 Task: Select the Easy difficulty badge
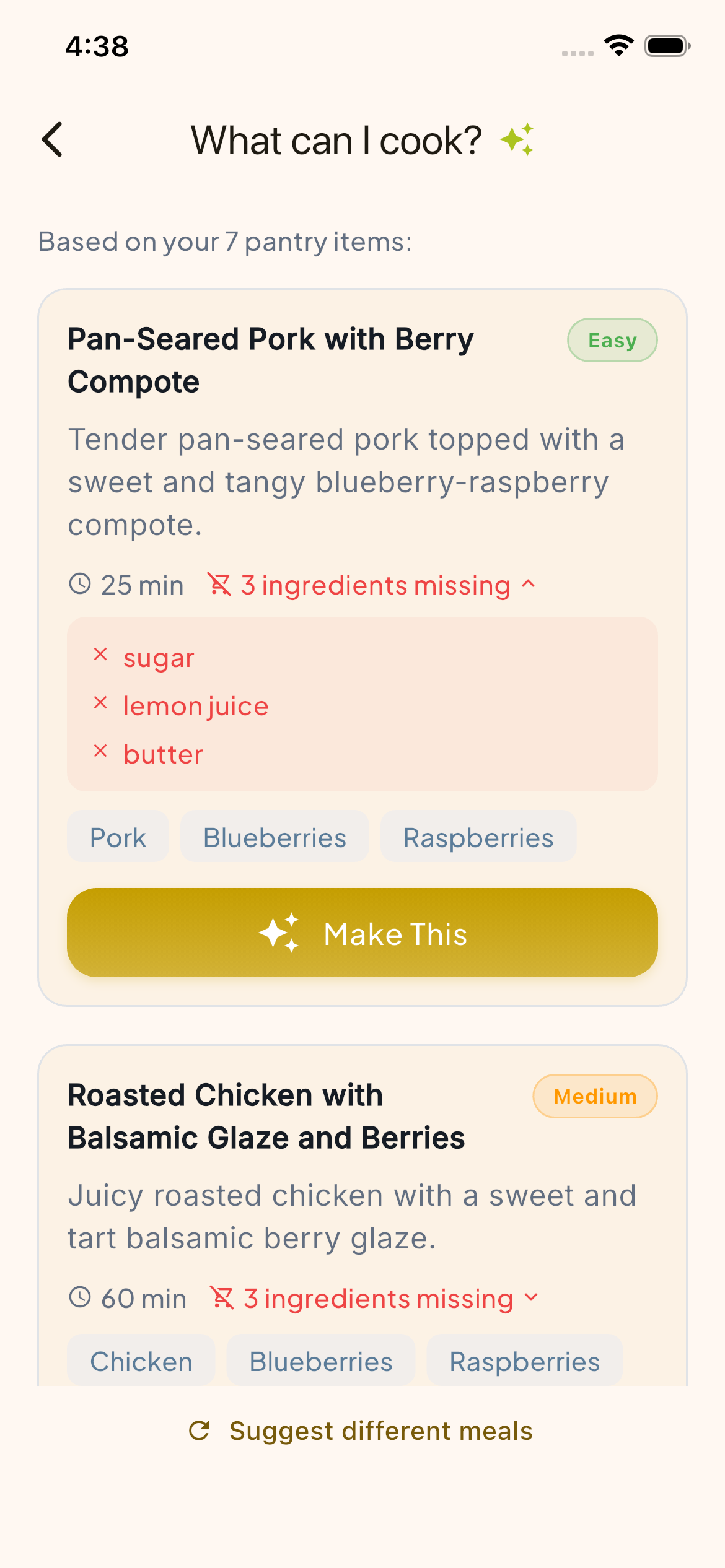tap(612, 339)
